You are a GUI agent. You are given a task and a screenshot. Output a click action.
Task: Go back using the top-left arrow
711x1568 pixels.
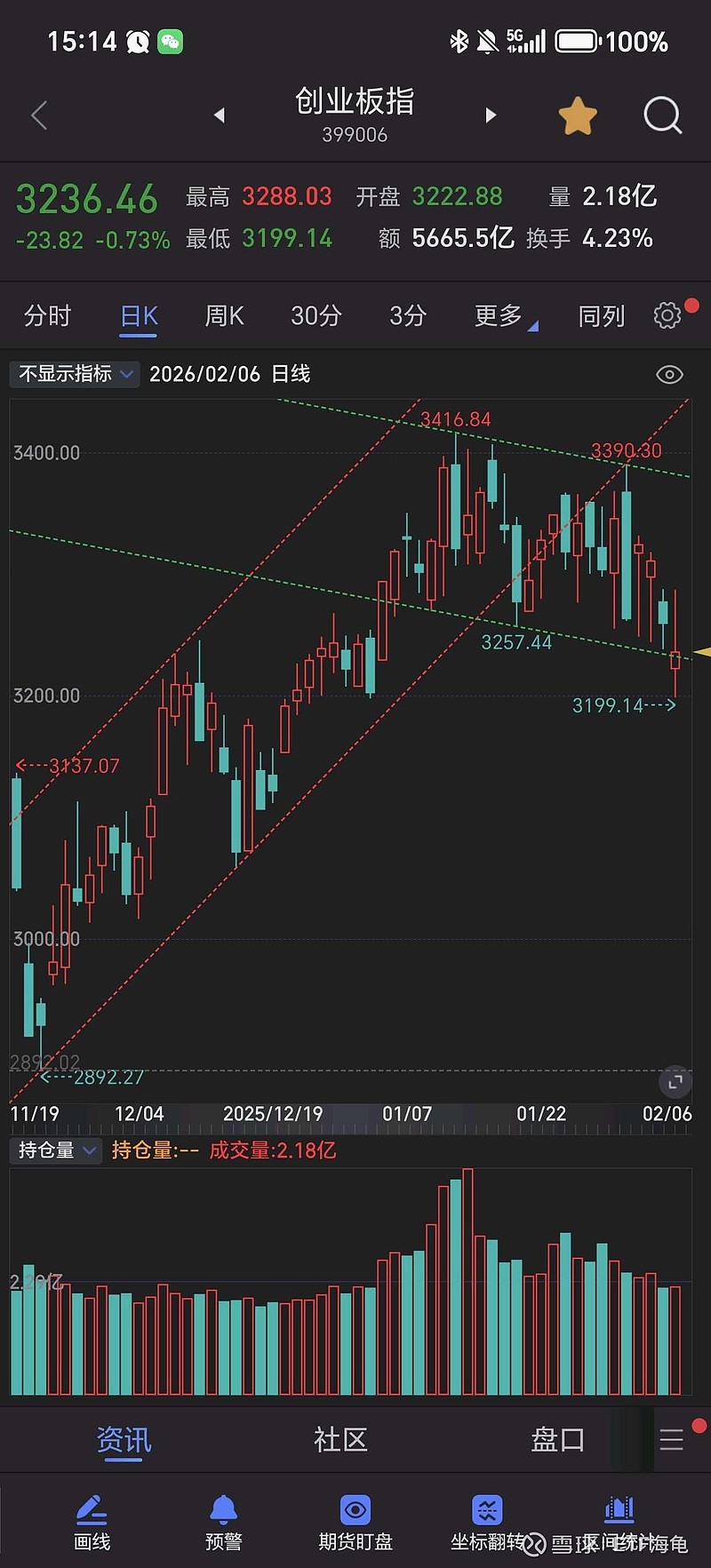(39, 115)
